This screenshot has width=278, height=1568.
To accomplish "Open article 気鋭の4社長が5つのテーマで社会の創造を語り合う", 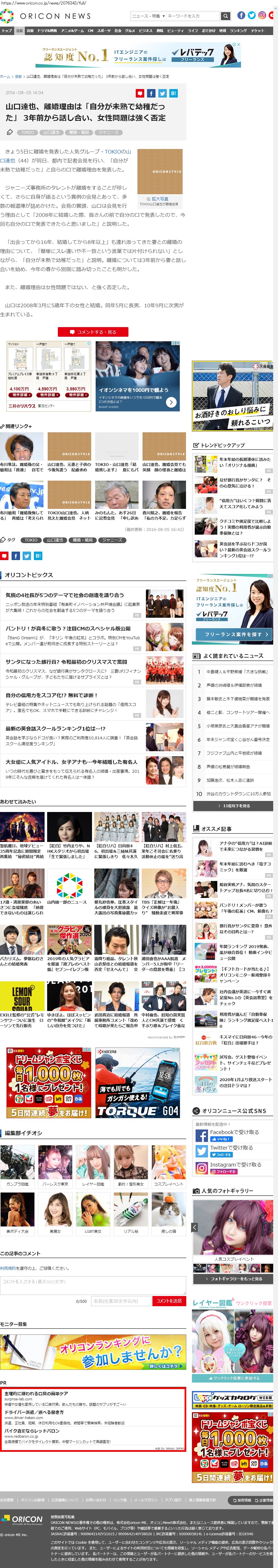I will (64, 595).
